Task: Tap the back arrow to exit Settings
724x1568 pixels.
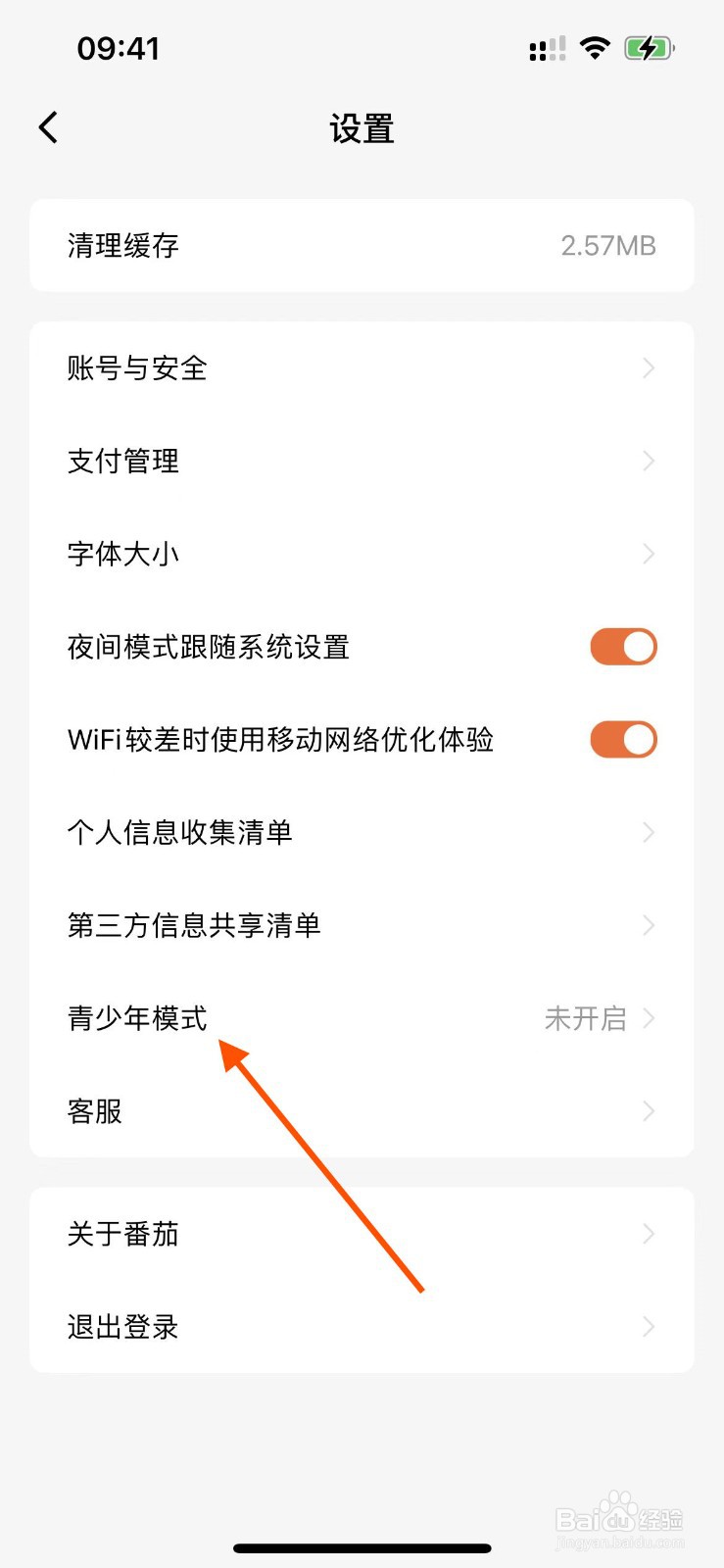Action: coord(48,127)
